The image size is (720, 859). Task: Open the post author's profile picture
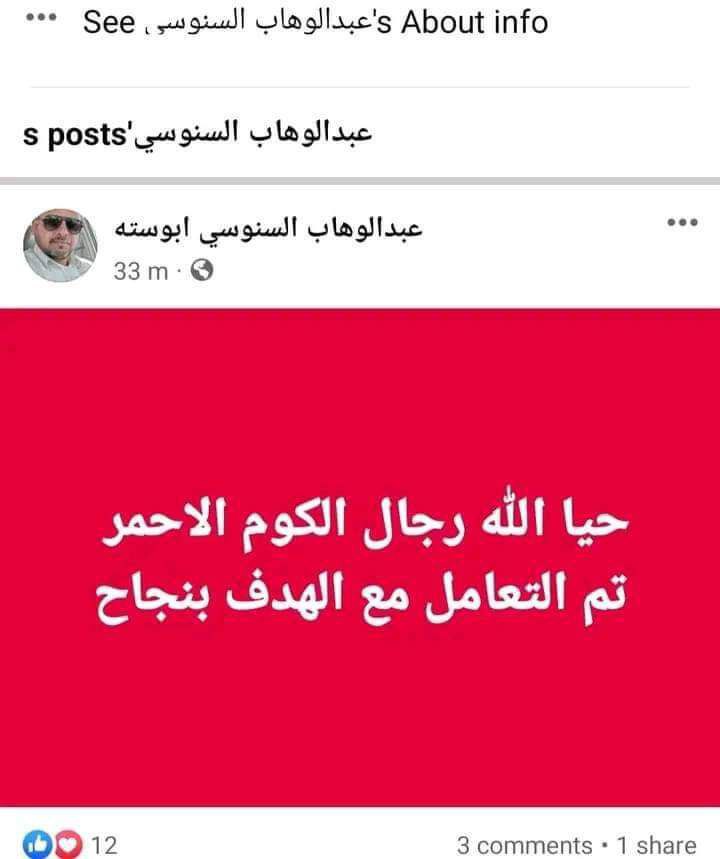pos(59,246)
